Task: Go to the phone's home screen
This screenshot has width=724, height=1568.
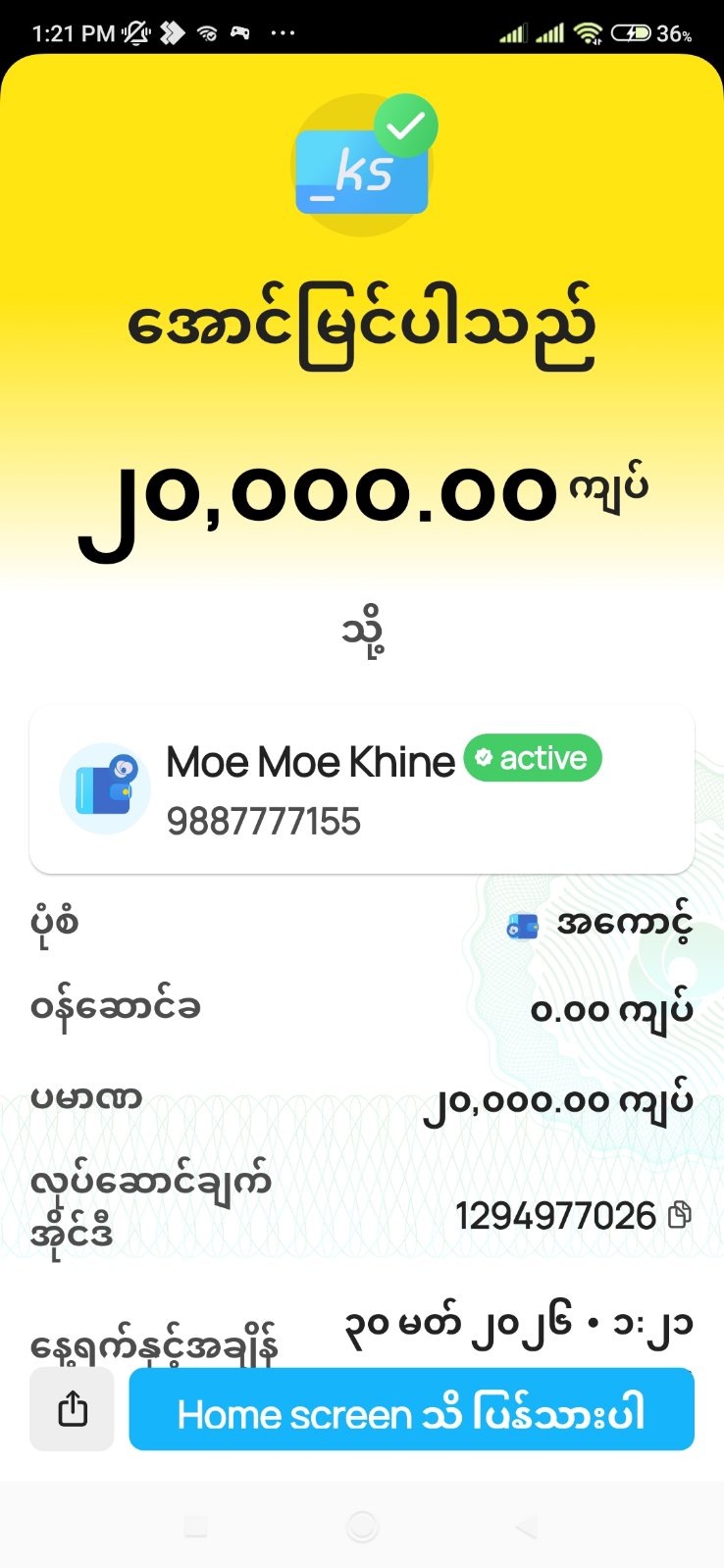Action: pyautogui.click(x=362, y=1526)
